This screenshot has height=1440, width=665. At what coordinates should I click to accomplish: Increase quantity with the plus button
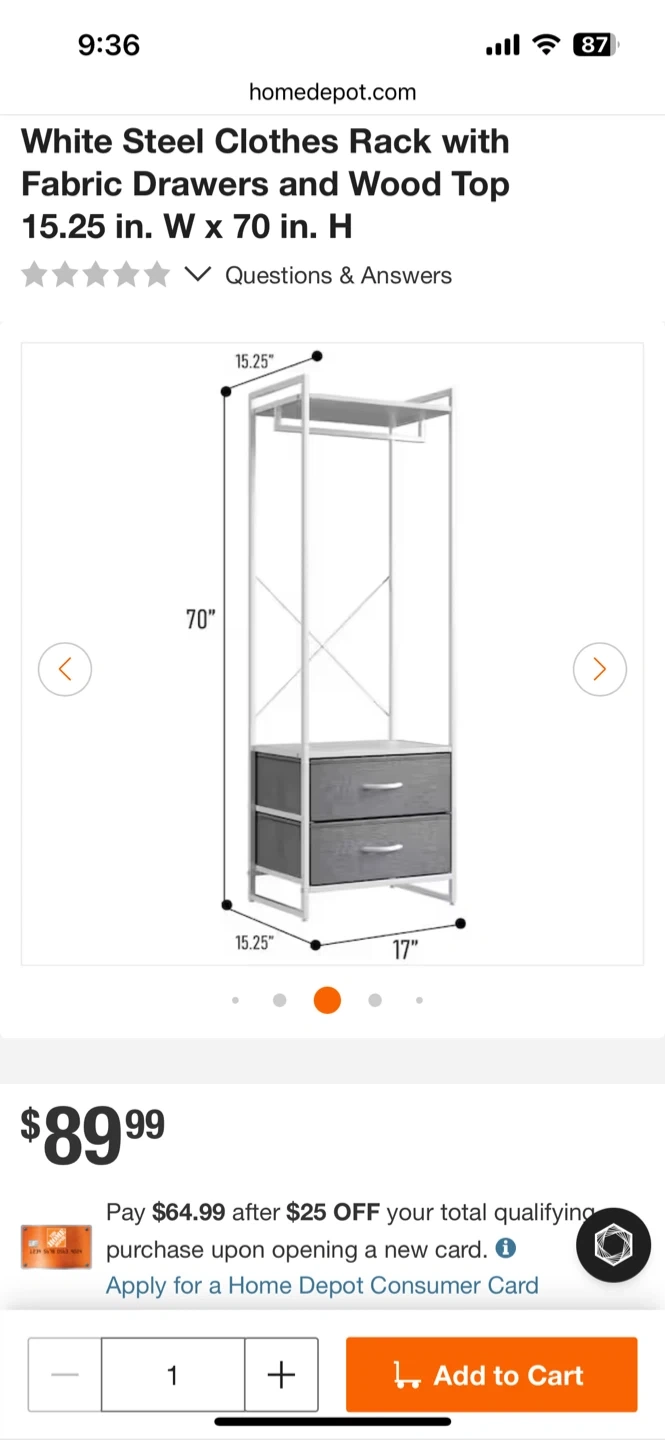(282, 1375)
